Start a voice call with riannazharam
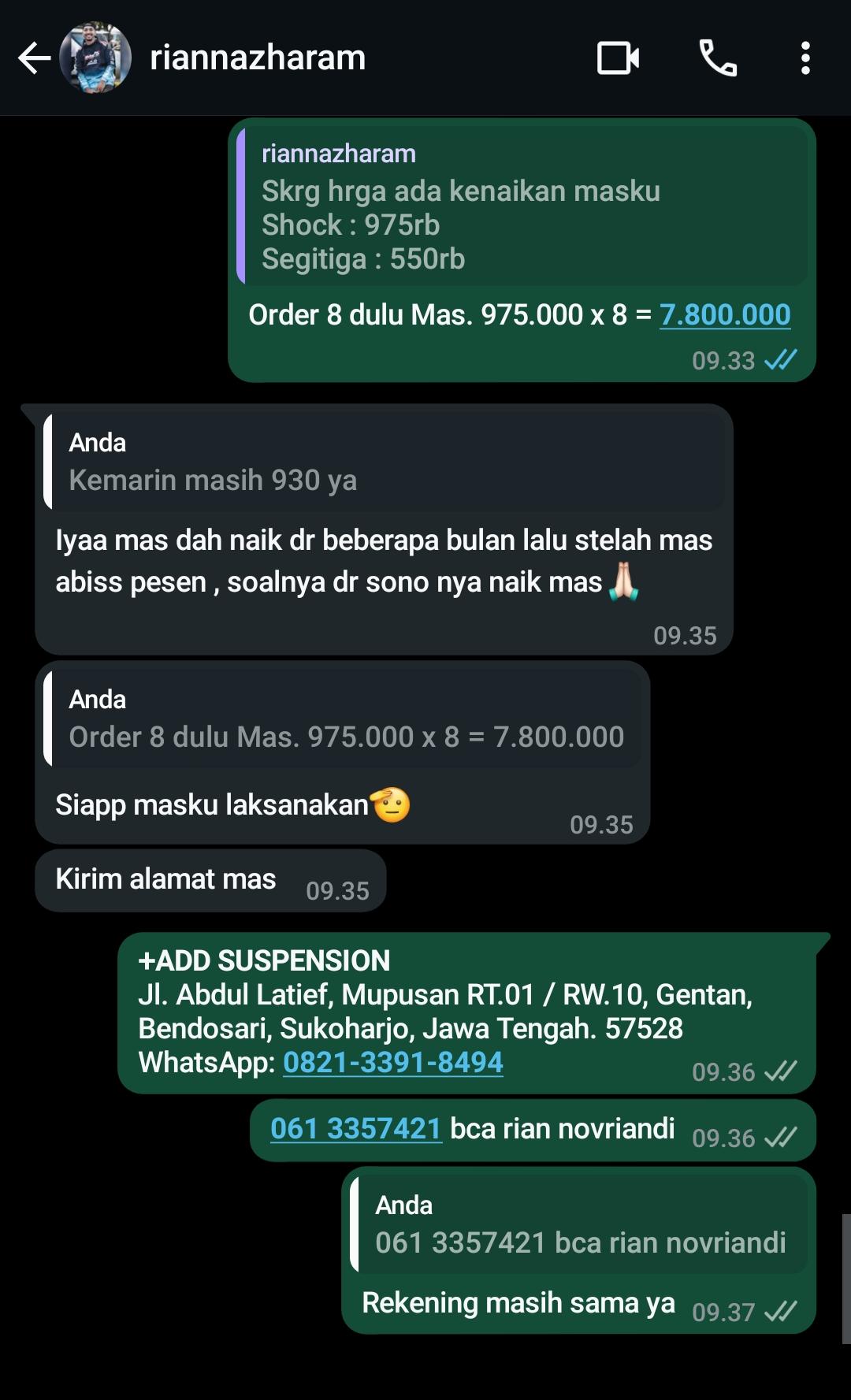The width and height of the screenshot is (851, 1400). click(x=718, y=58)
